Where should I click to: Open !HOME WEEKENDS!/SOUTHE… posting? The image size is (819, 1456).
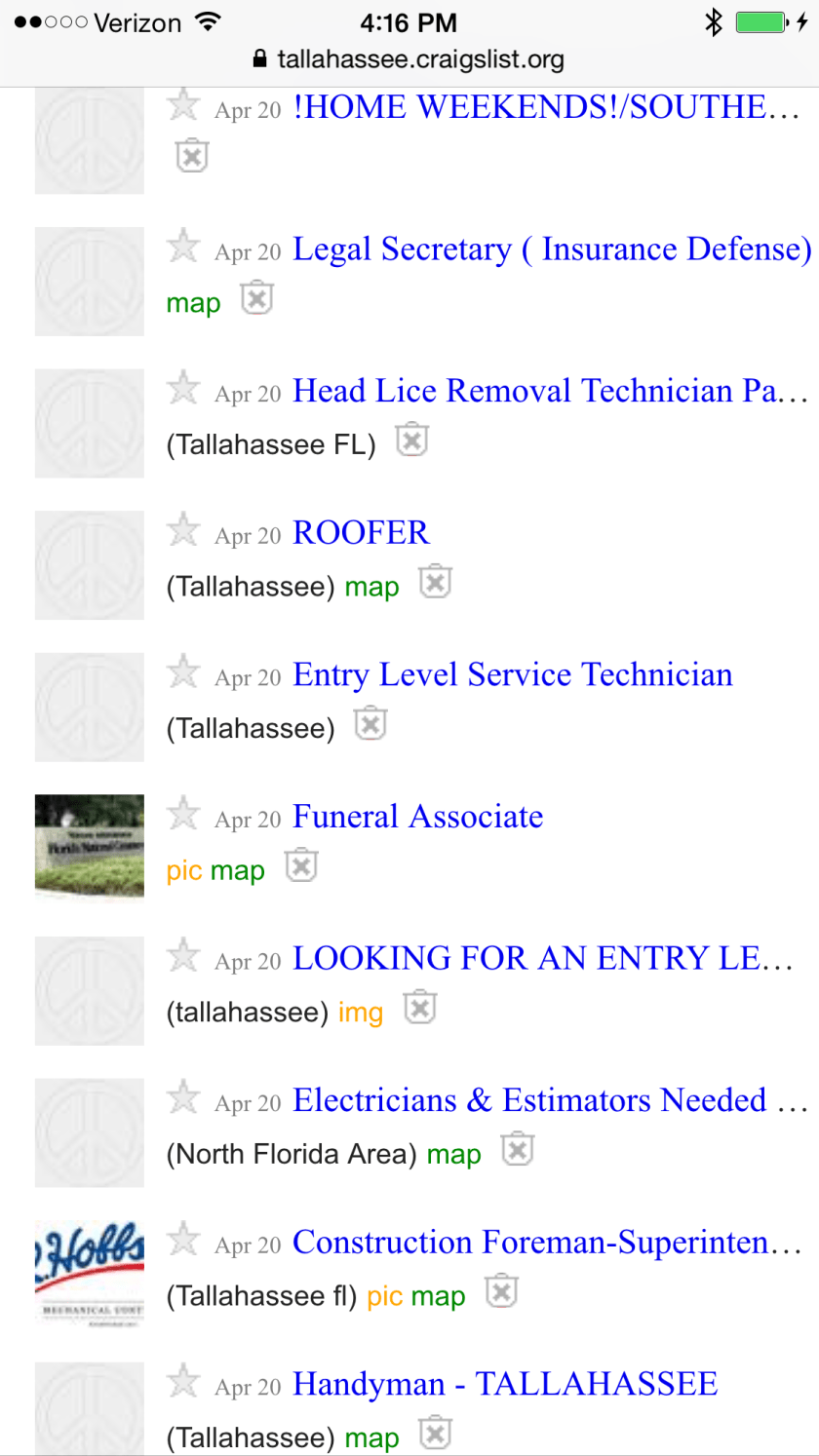click(544, 107)
